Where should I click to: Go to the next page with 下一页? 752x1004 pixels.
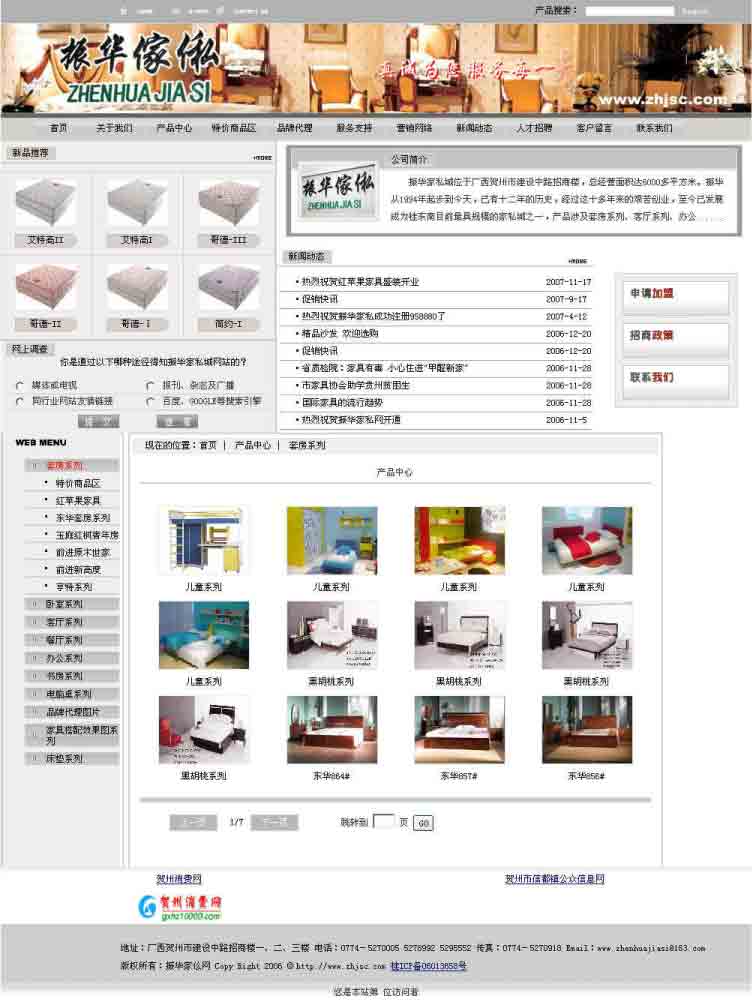point(273,822)
